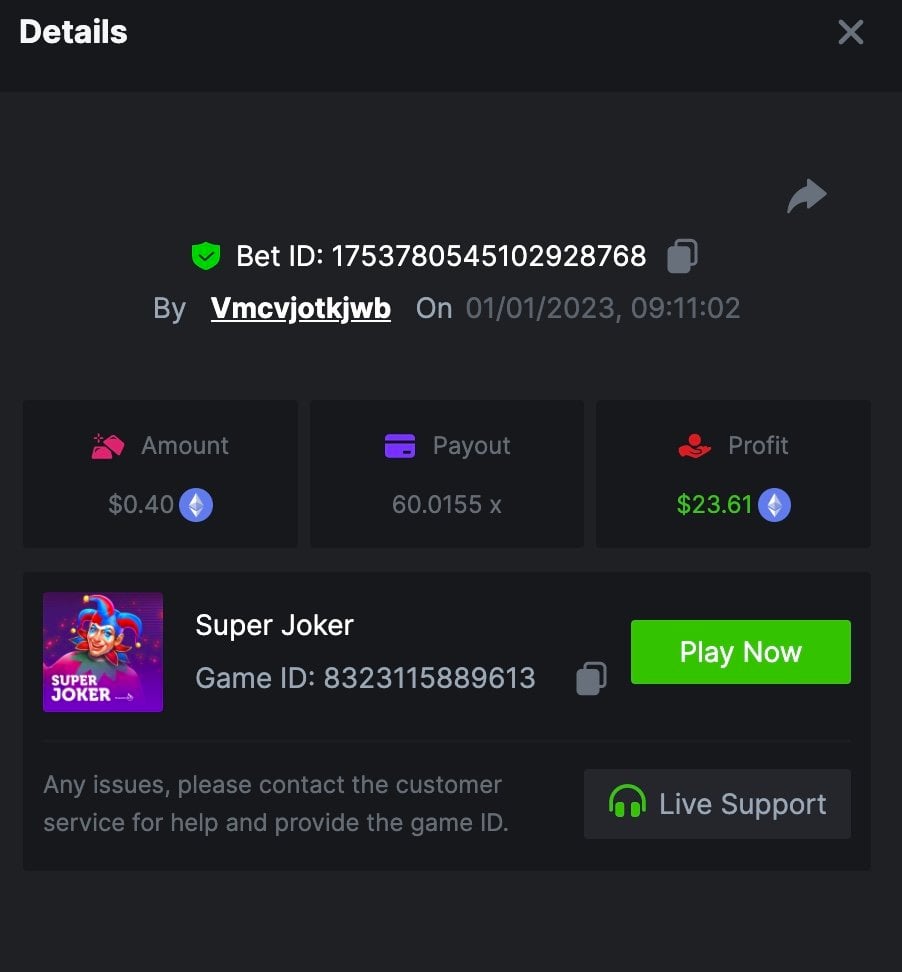Open Vmcvjotkjwb's profile
Image resolution: width=902 pixels, height=972 pixels.
pyautogui.click(x=300, y=308)
